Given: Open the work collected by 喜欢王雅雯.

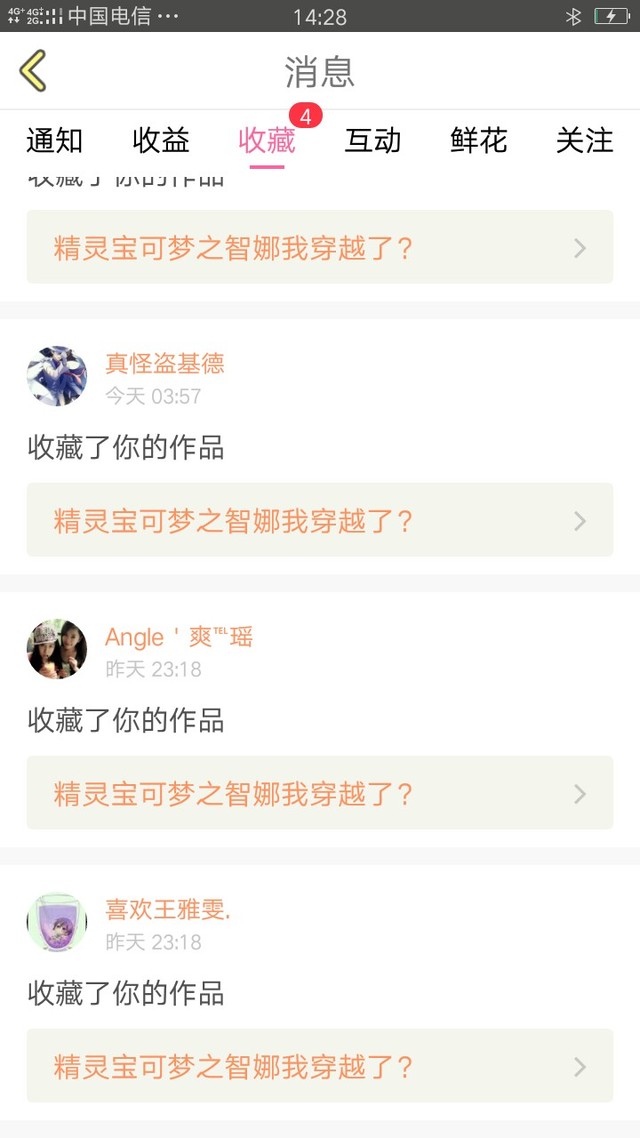Looking at the screenshot, I should (320, 1066).
